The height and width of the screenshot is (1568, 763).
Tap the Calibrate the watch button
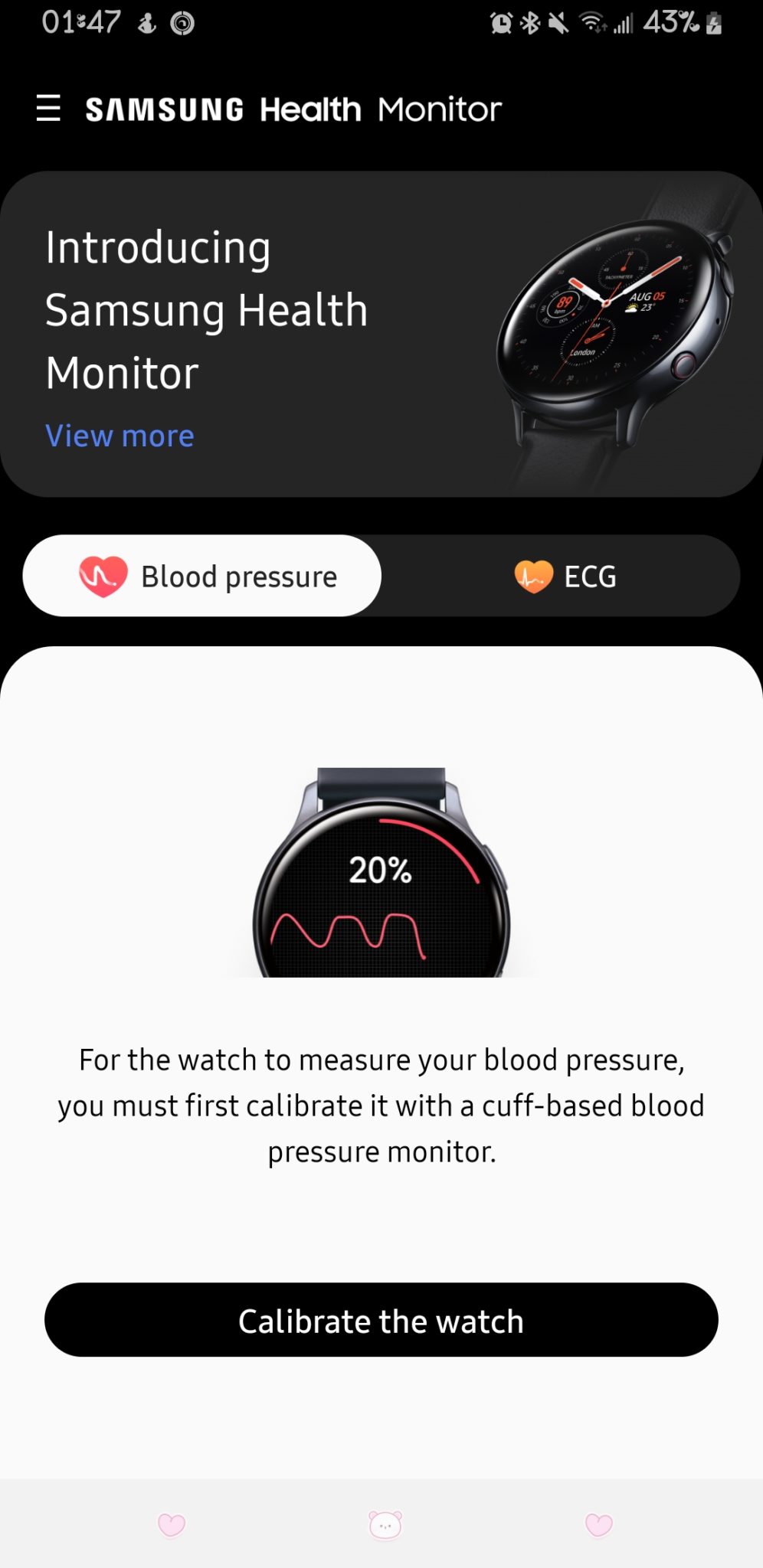381,1320
